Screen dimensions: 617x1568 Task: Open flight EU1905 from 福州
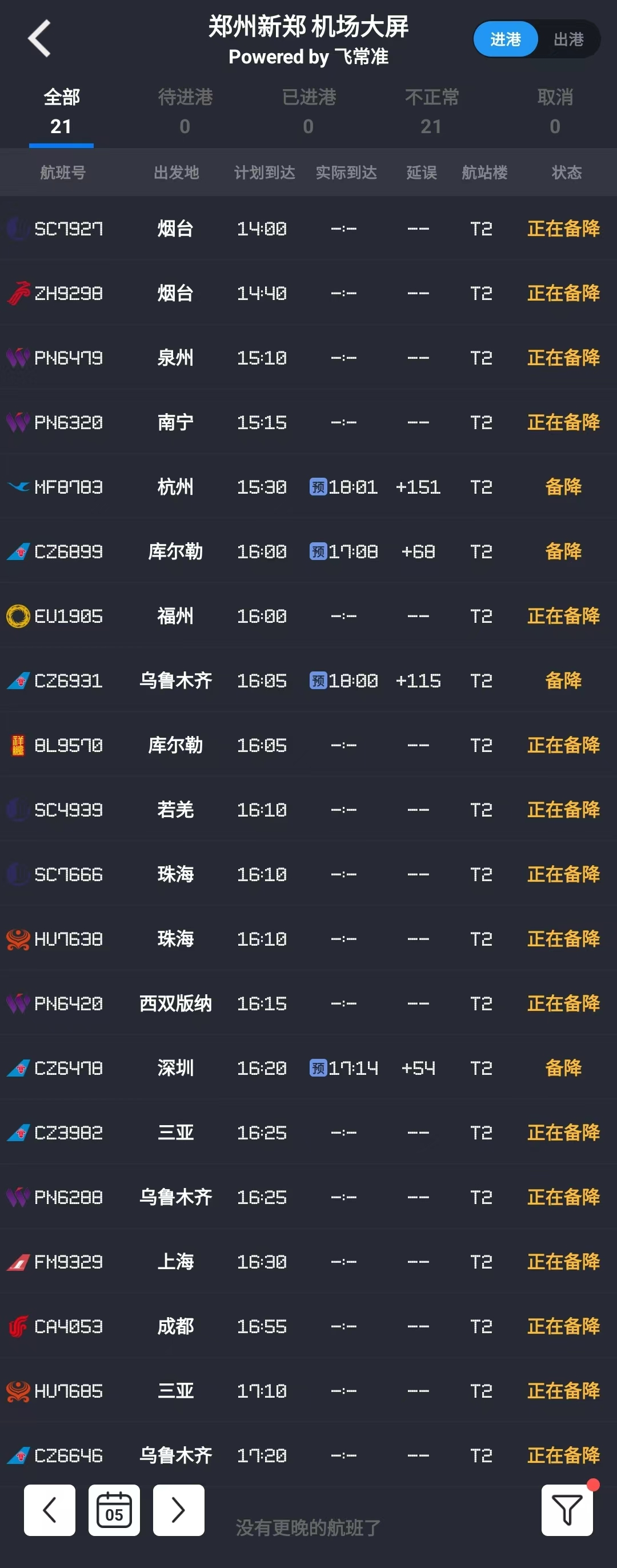click(x=308, y=616)
